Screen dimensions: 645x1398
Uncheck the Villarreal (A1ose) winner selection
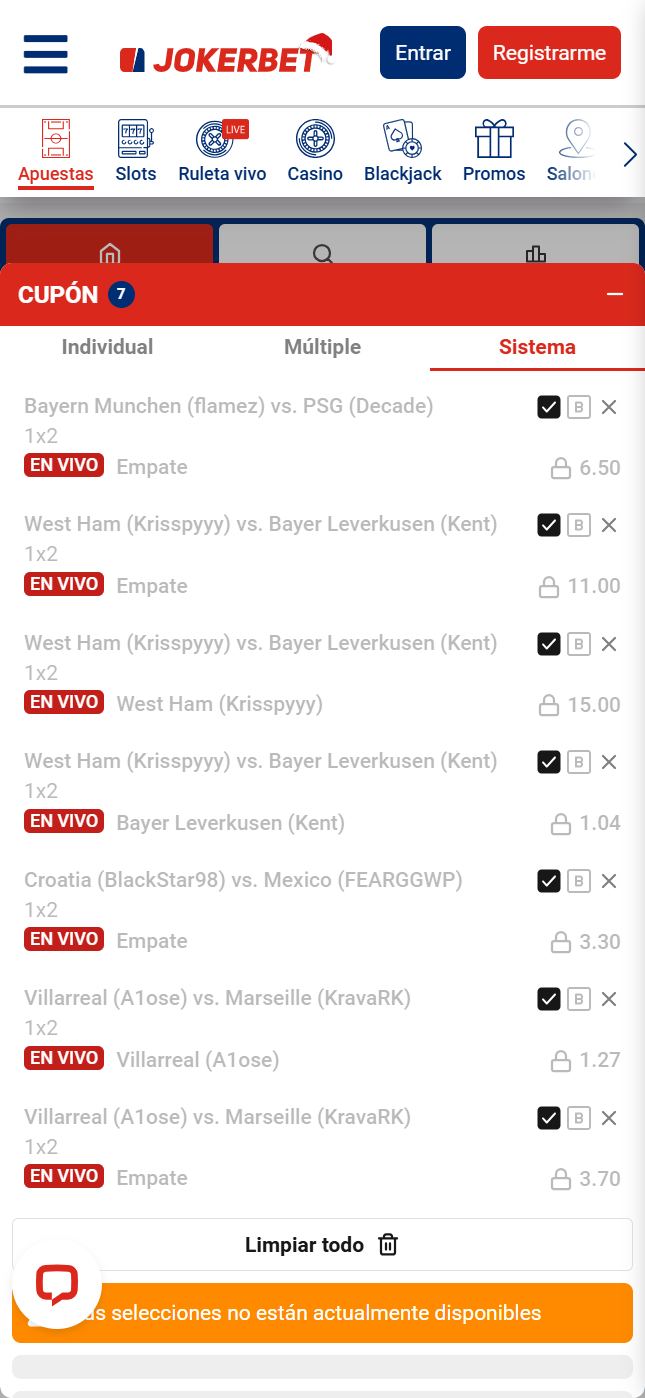click(x=548, y=999)
